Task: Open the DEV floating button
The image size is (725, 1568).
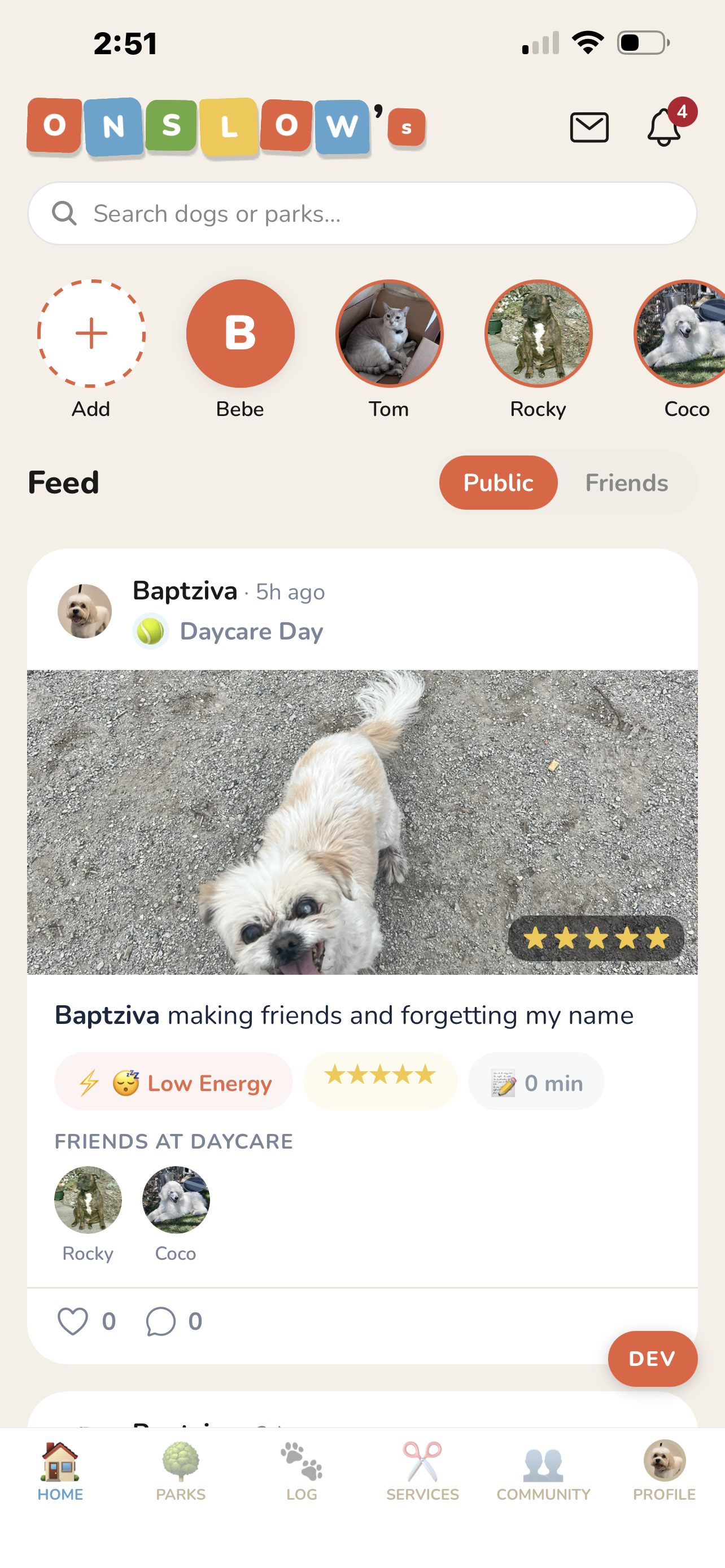Action: click(x=652, y=1359)
